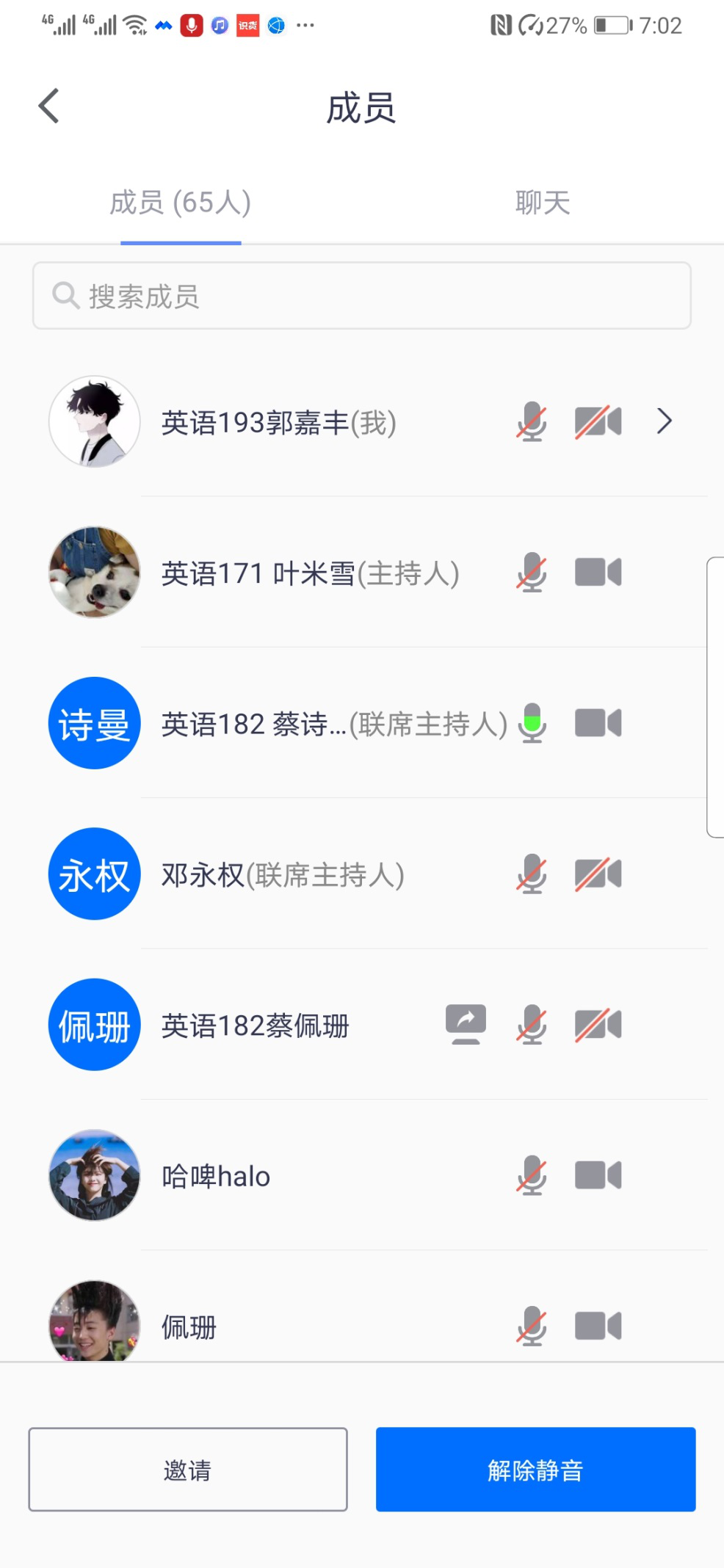724x1568 pixels.
Task: Tap the 搜索成员 search field
Action: coord(362,296)
